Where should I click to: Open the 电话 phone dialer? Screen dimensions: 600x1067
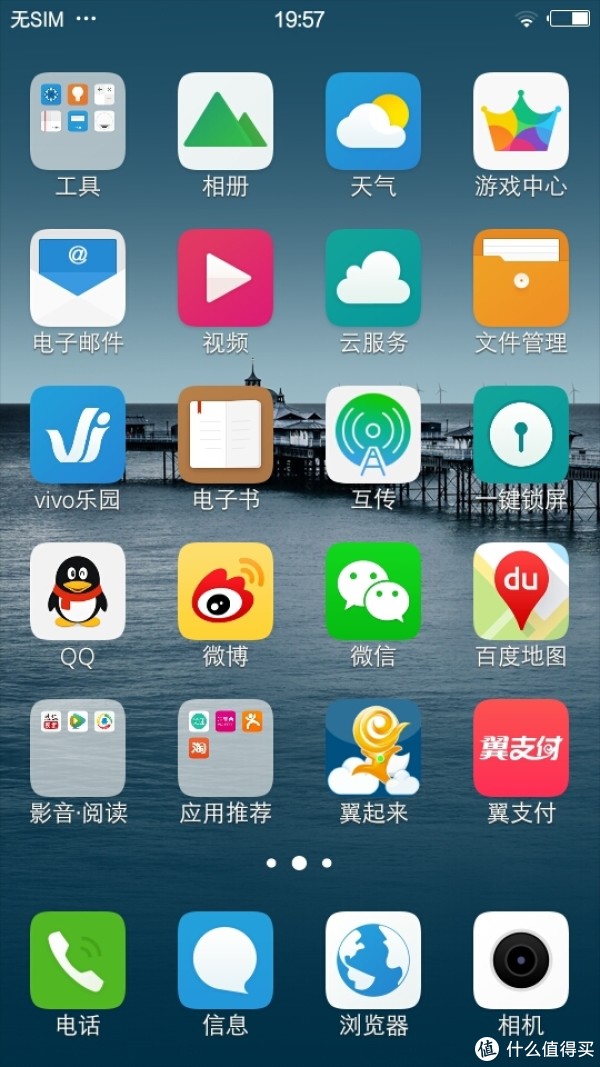point(78,960)
